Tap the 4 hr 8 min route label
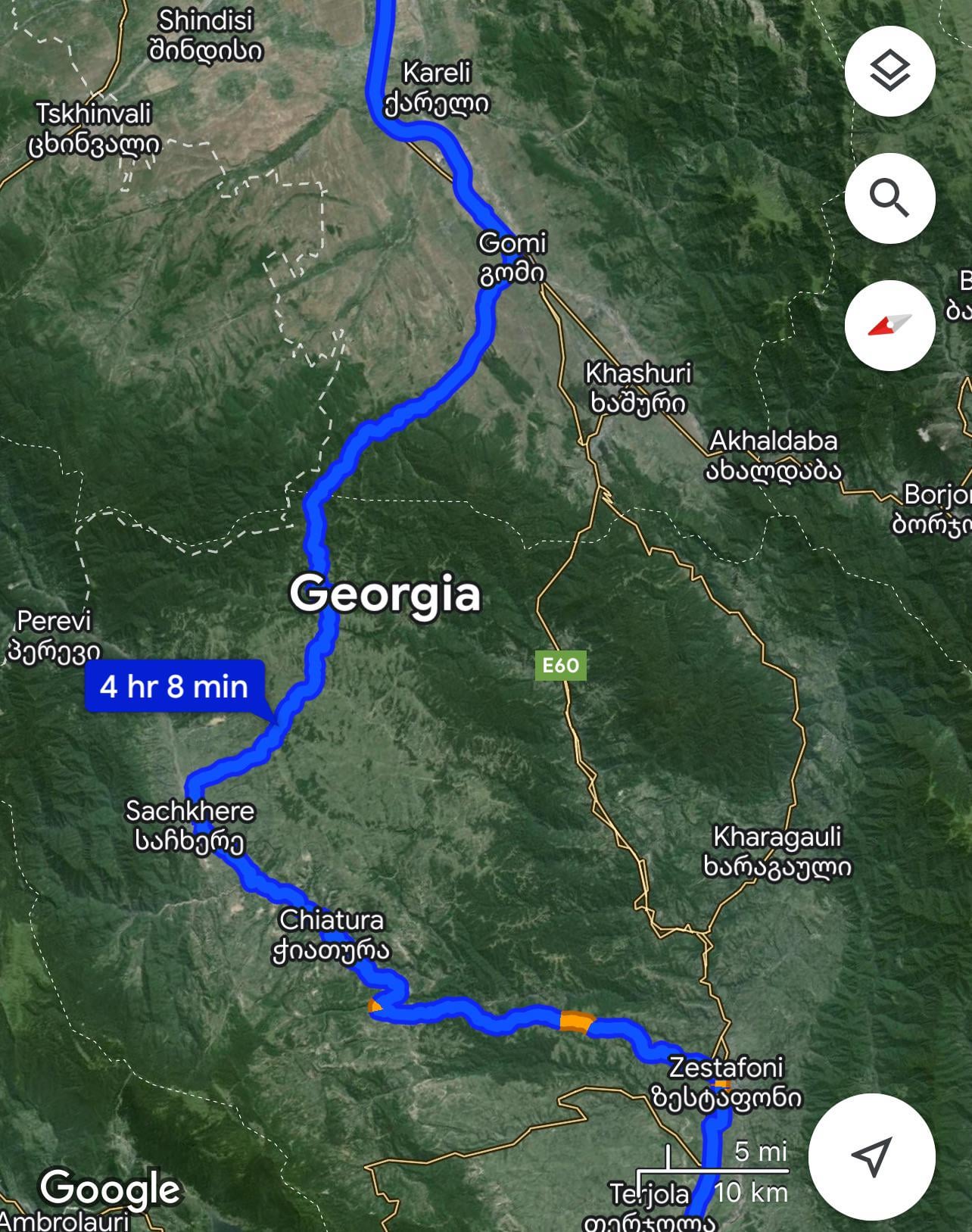Viewport: 972px width, 1232px height. click(175, 686)
